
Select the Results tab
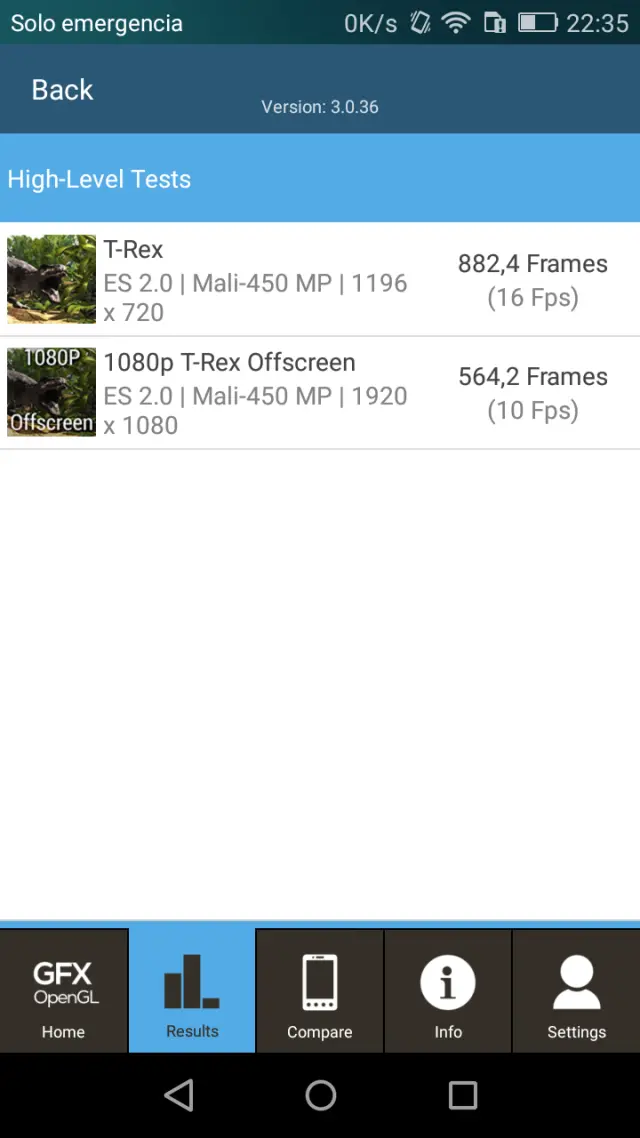(x=192, y=990)
